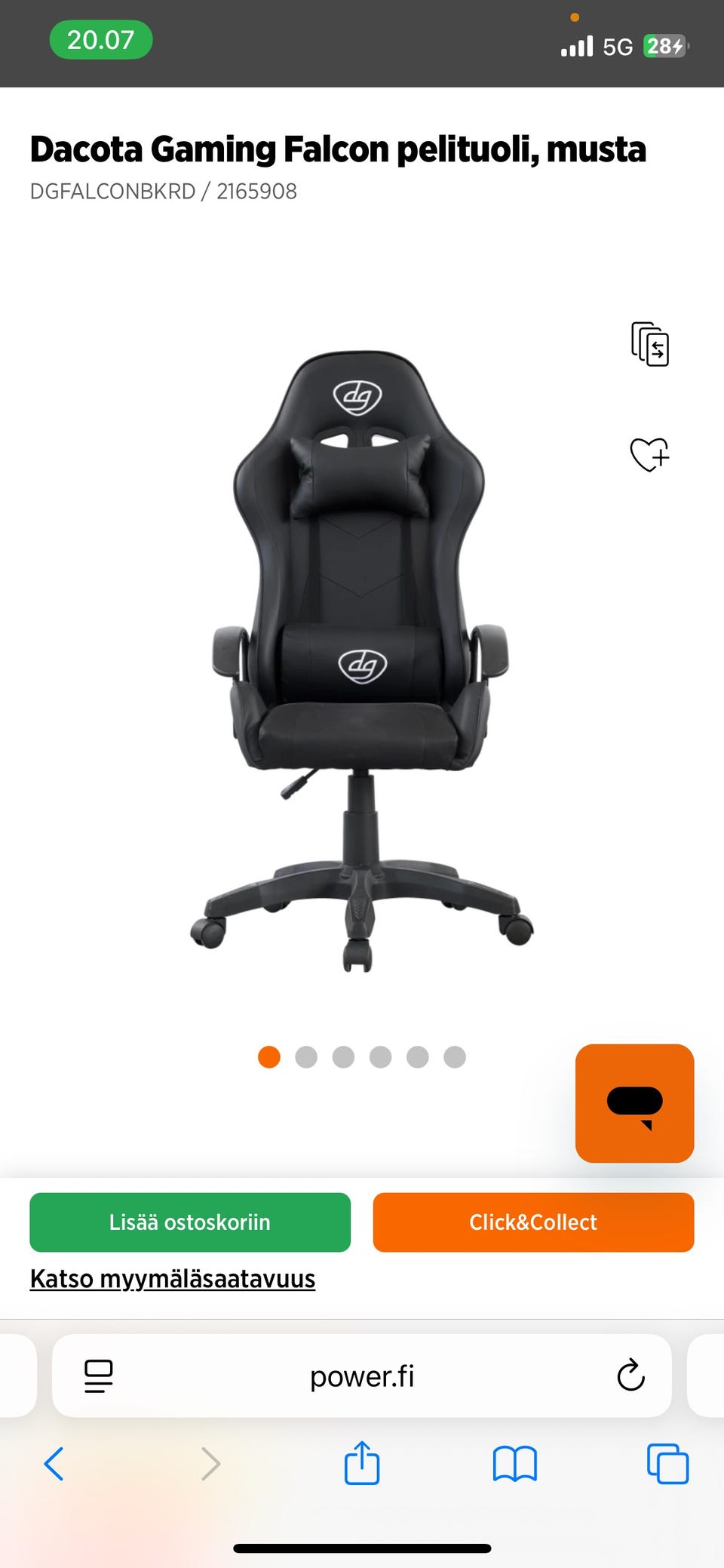Tap Lisää ostoskoriin to add to cart

click(x=190, y=1222)
